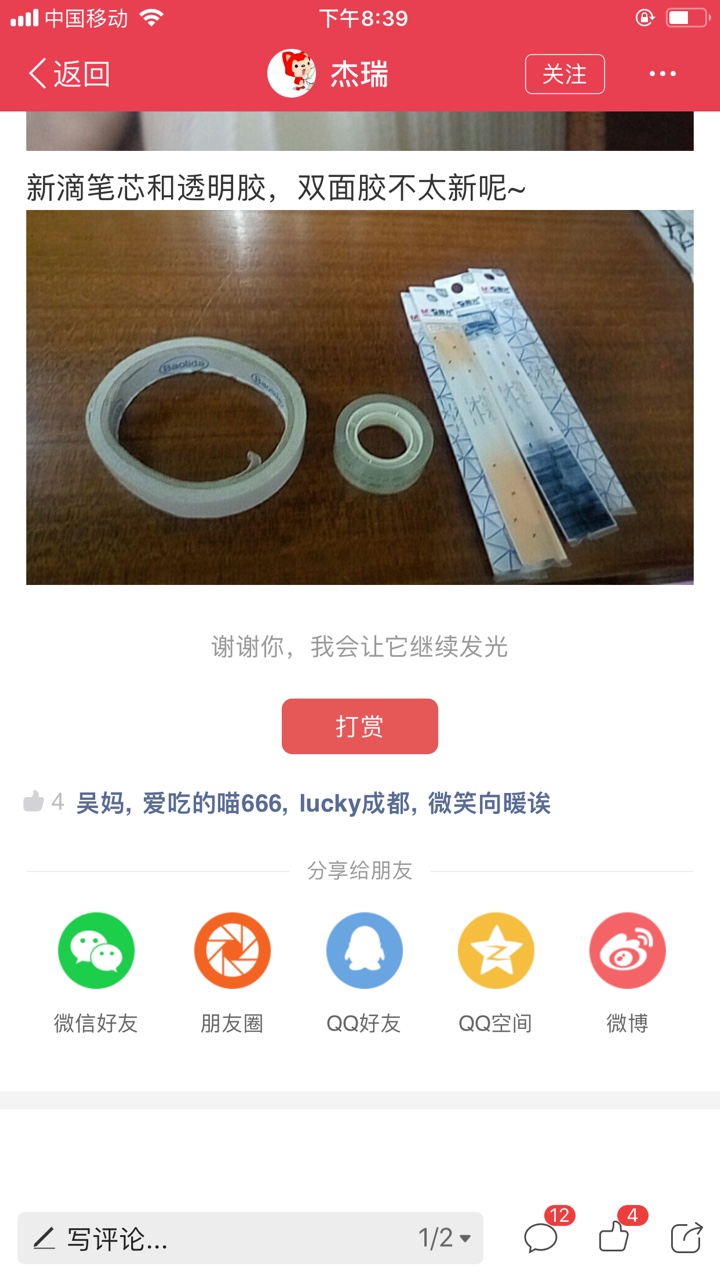Viewport: 720px width, 1280px height.
Task: Share to 微信好友
Action: (x=96, y=972)
